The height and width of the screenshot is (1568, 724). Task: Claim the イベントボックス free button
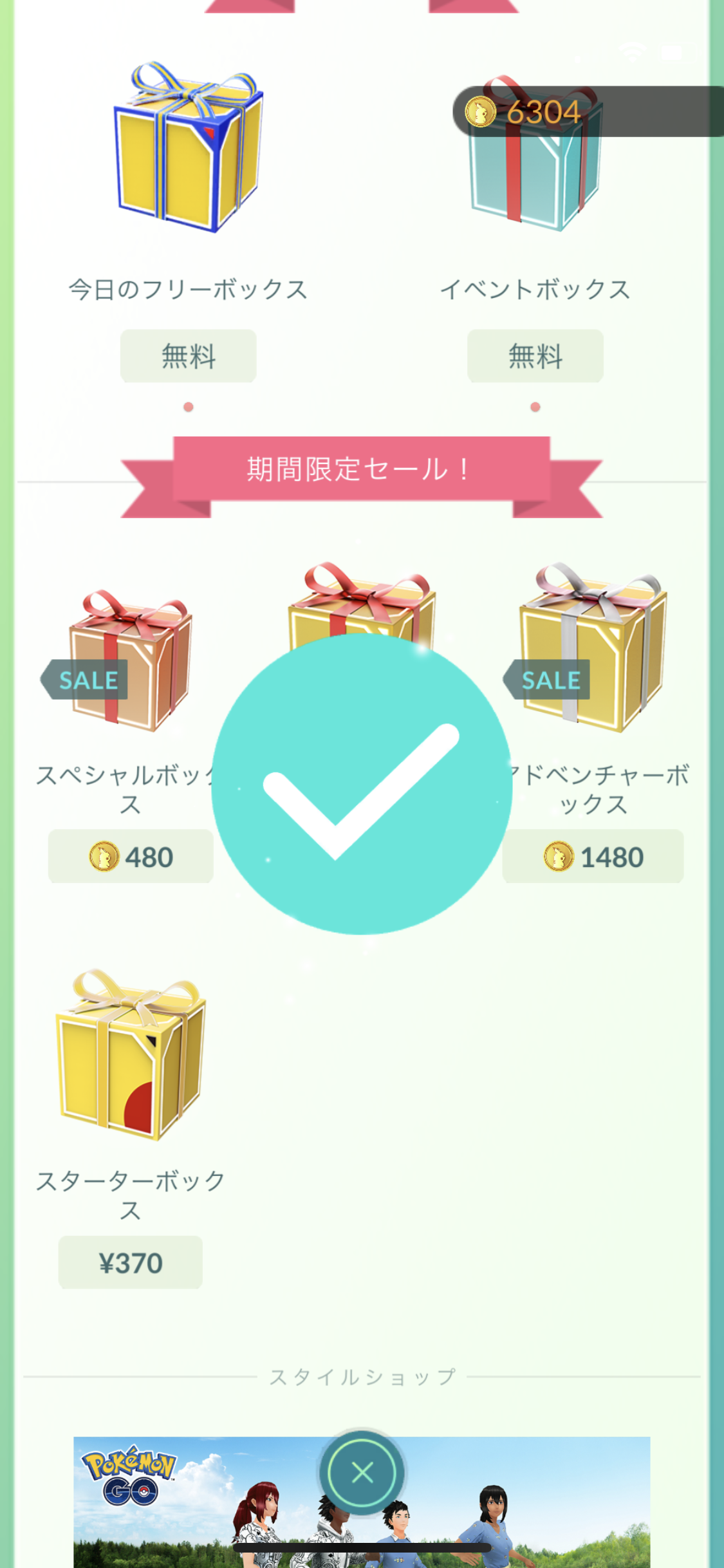pos(535,355)
